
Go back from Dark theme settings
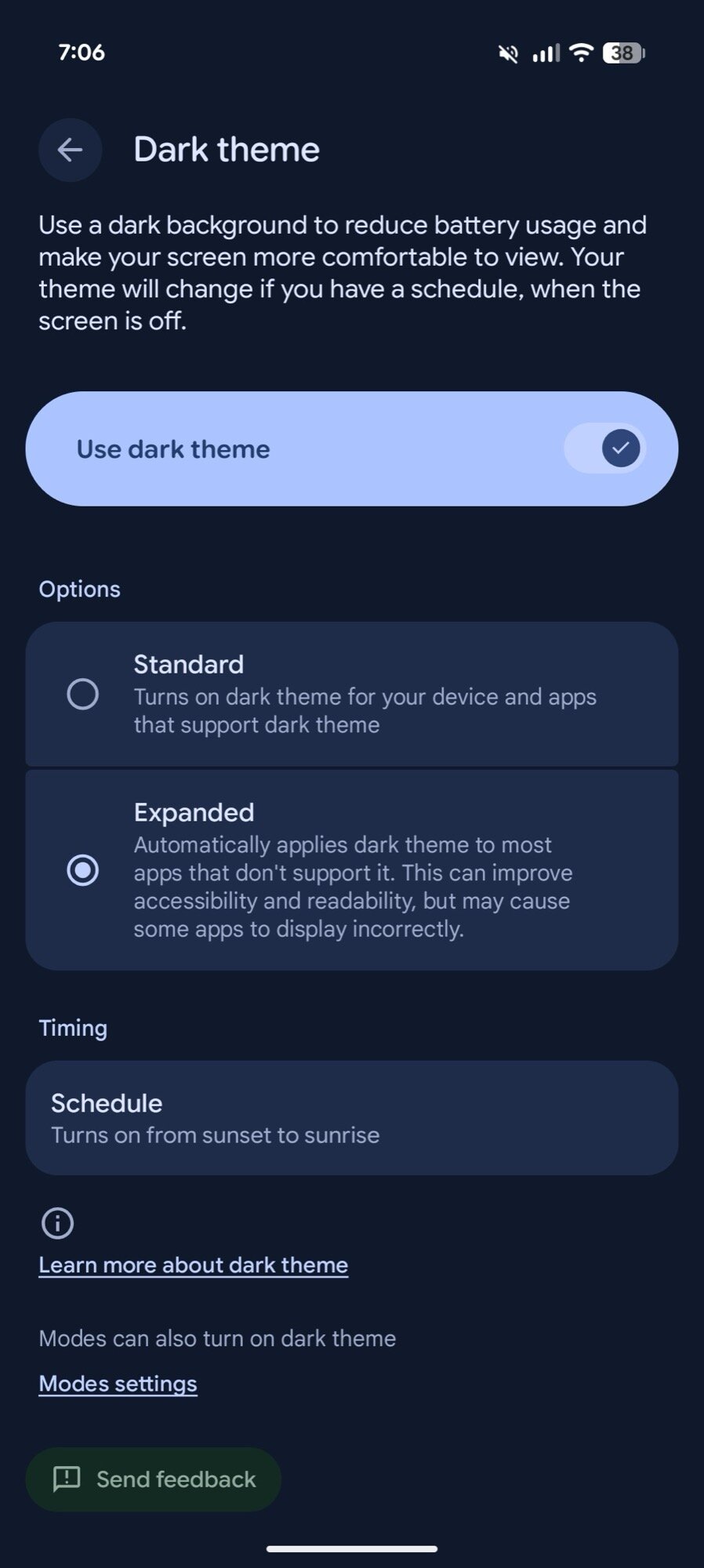point(70,150)
